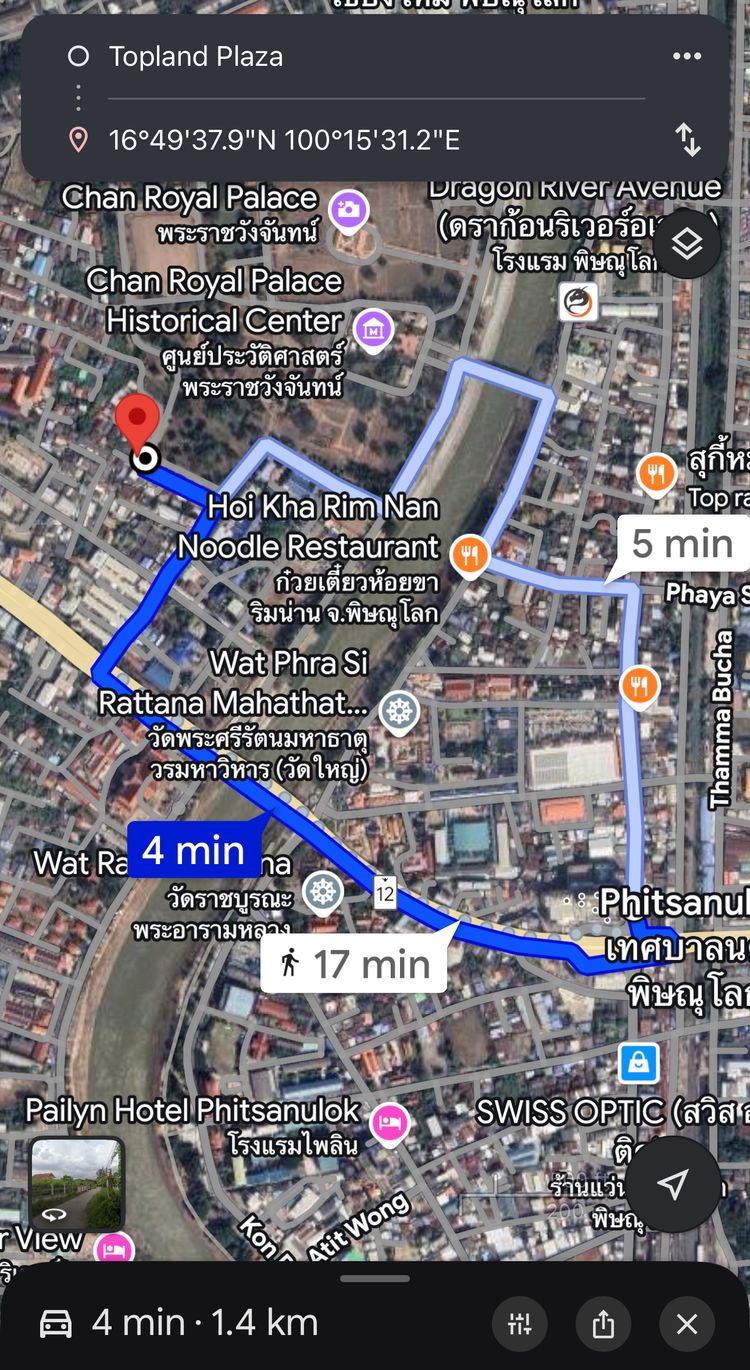The image size is (750, 1370).
Task: Open the three-dot overflow menu
Action: (687, 56)
